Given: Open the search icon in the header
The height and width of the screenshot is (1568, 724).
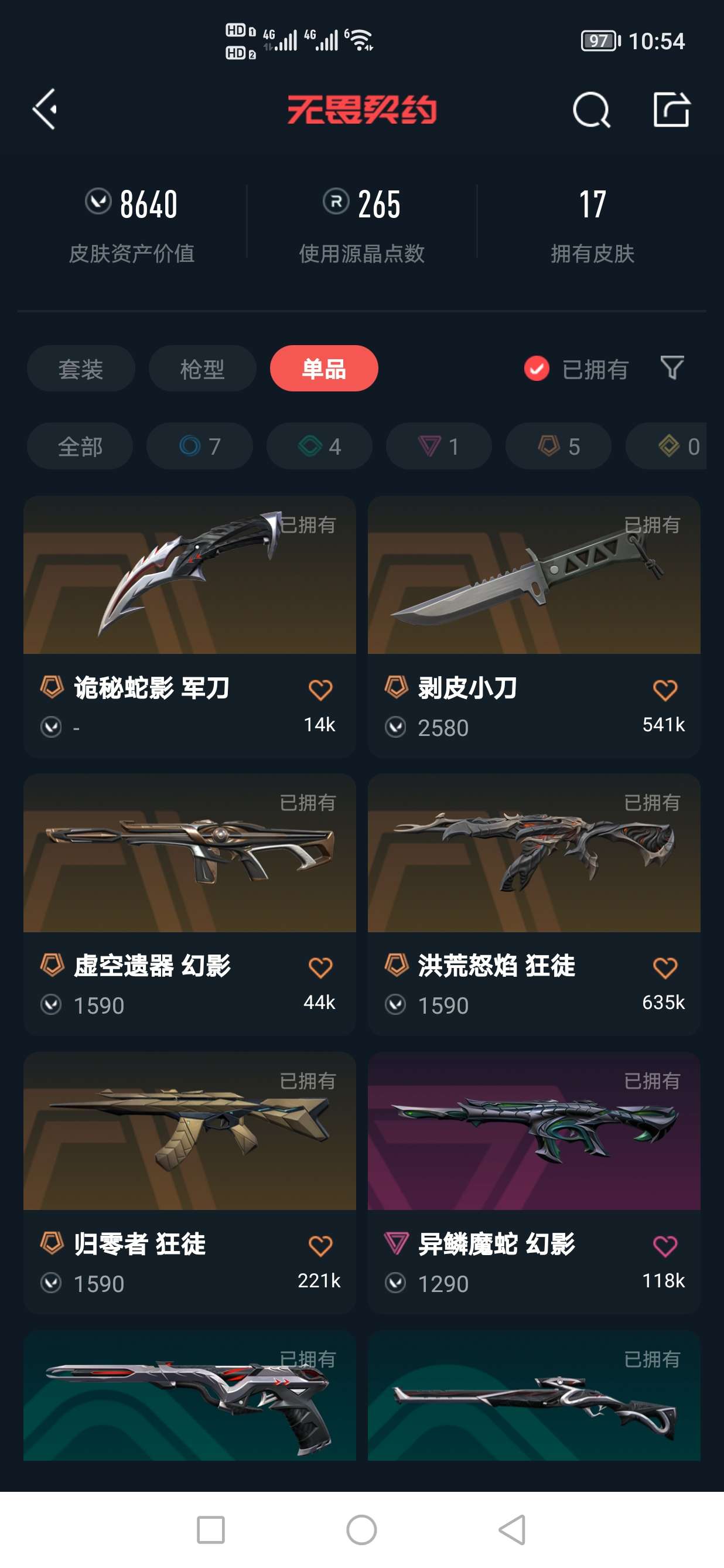Looking at the screenshot, I should point(591,111).
